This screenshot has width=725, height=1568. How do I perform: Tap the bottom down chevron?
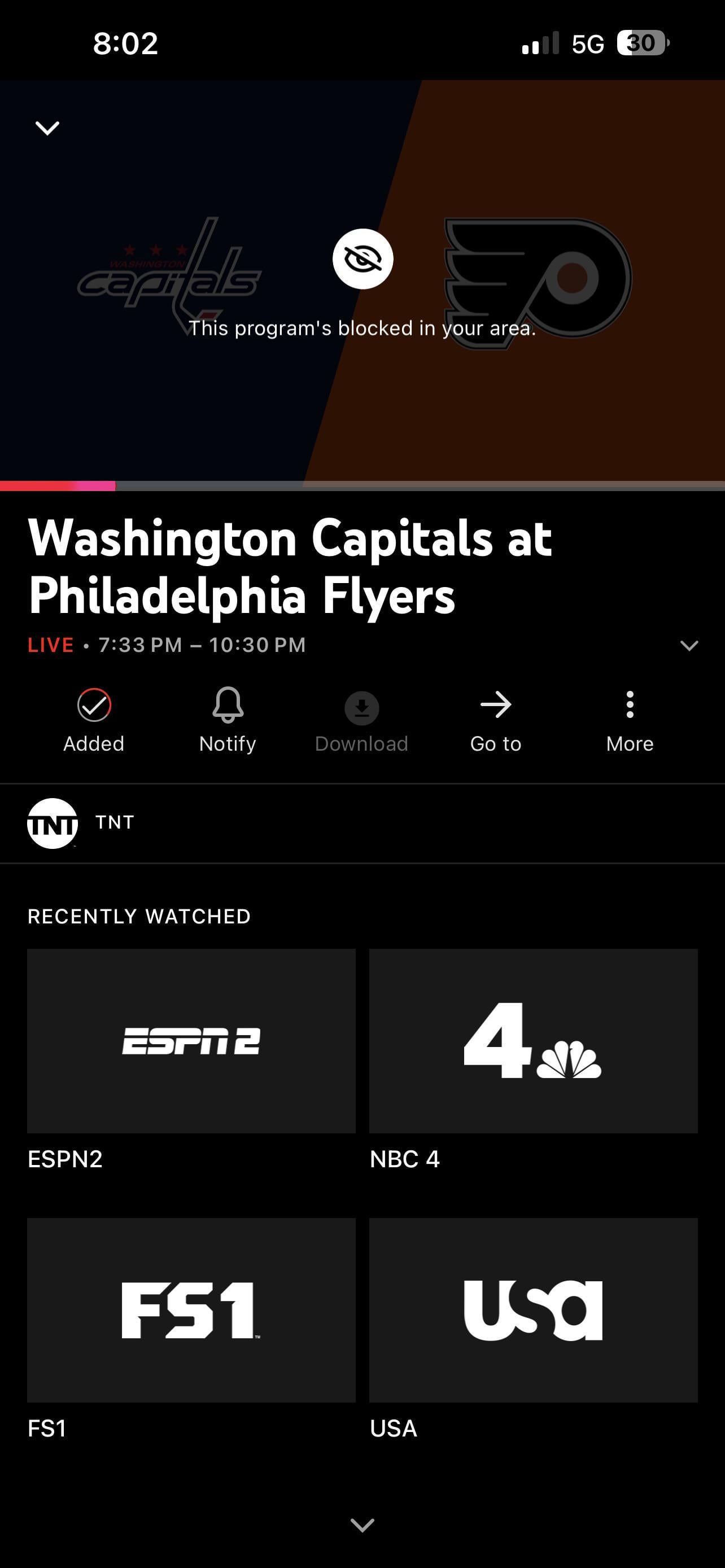[x=362, y=1525]
